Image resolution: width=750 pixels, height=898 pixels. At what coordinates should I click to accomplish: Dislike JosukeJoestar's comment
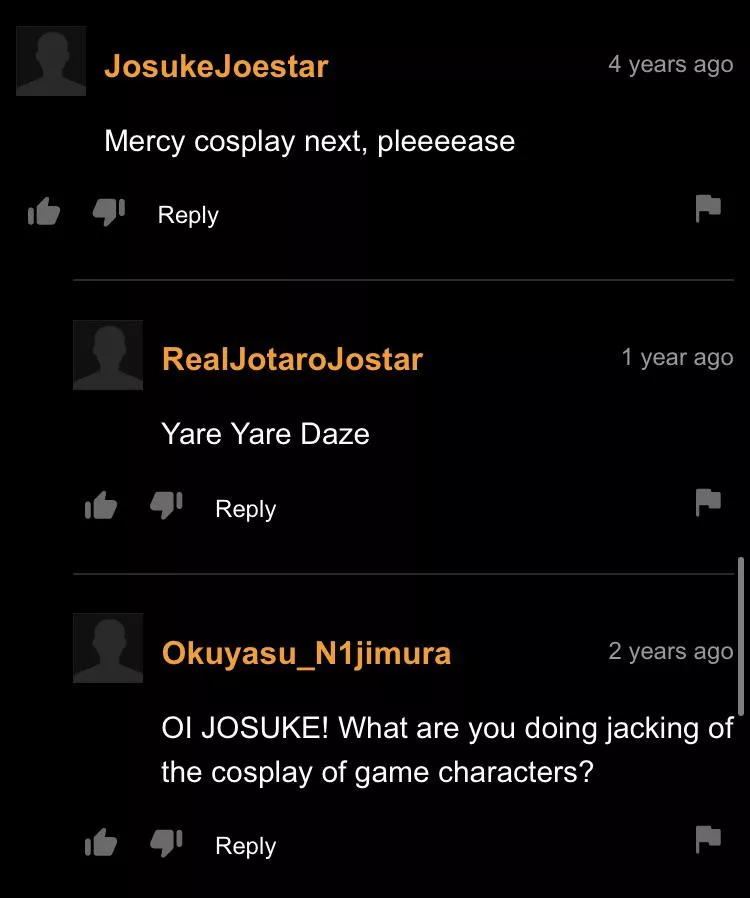108,212
